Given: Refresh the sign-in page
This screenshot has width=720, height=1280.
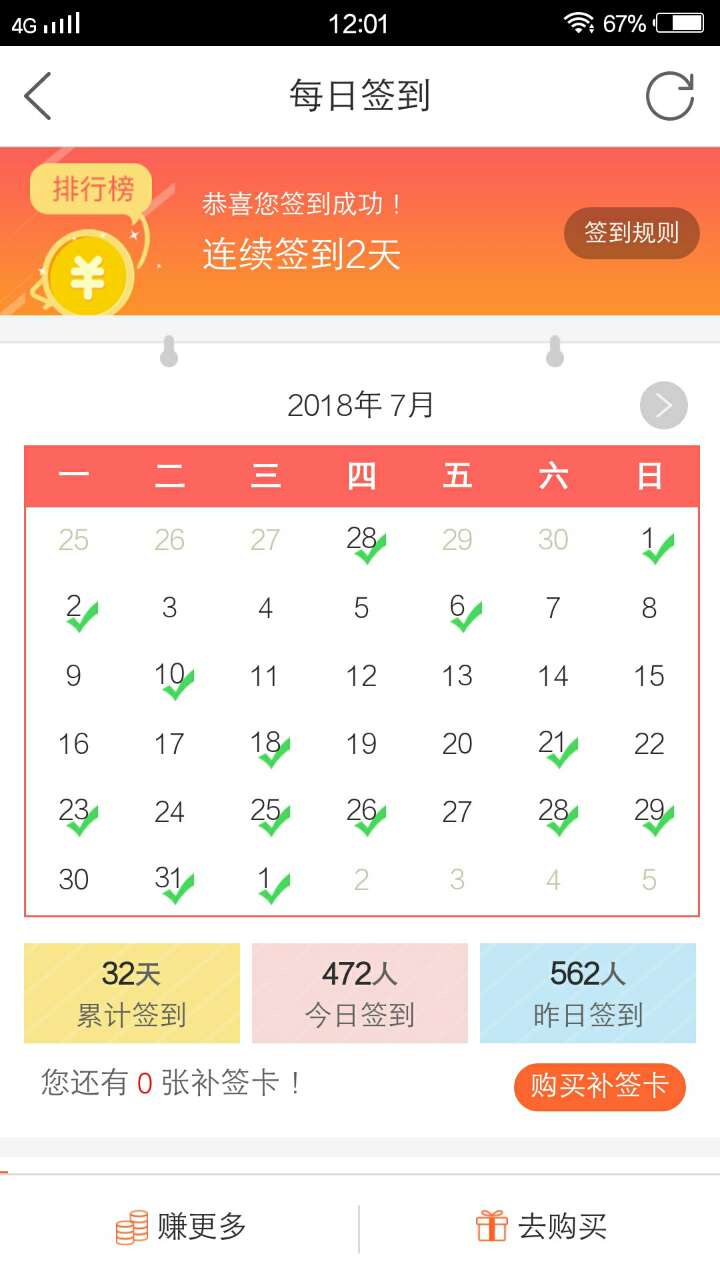Looking at the screenshot, I should pyautogui.click(x=669, y=97).
